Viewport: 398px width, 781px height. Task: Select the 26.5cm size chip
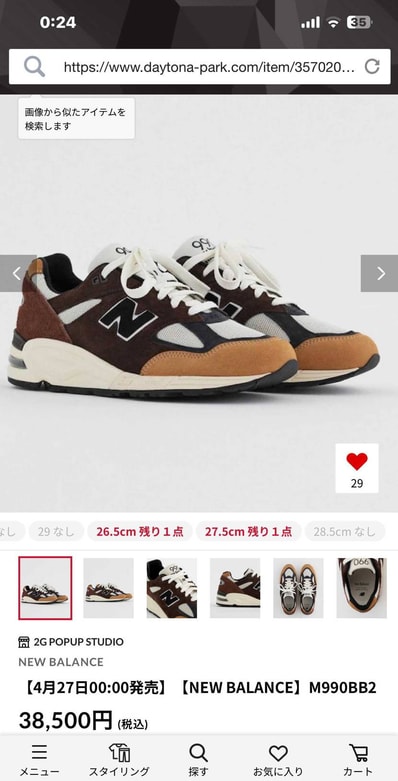(140, 531)
